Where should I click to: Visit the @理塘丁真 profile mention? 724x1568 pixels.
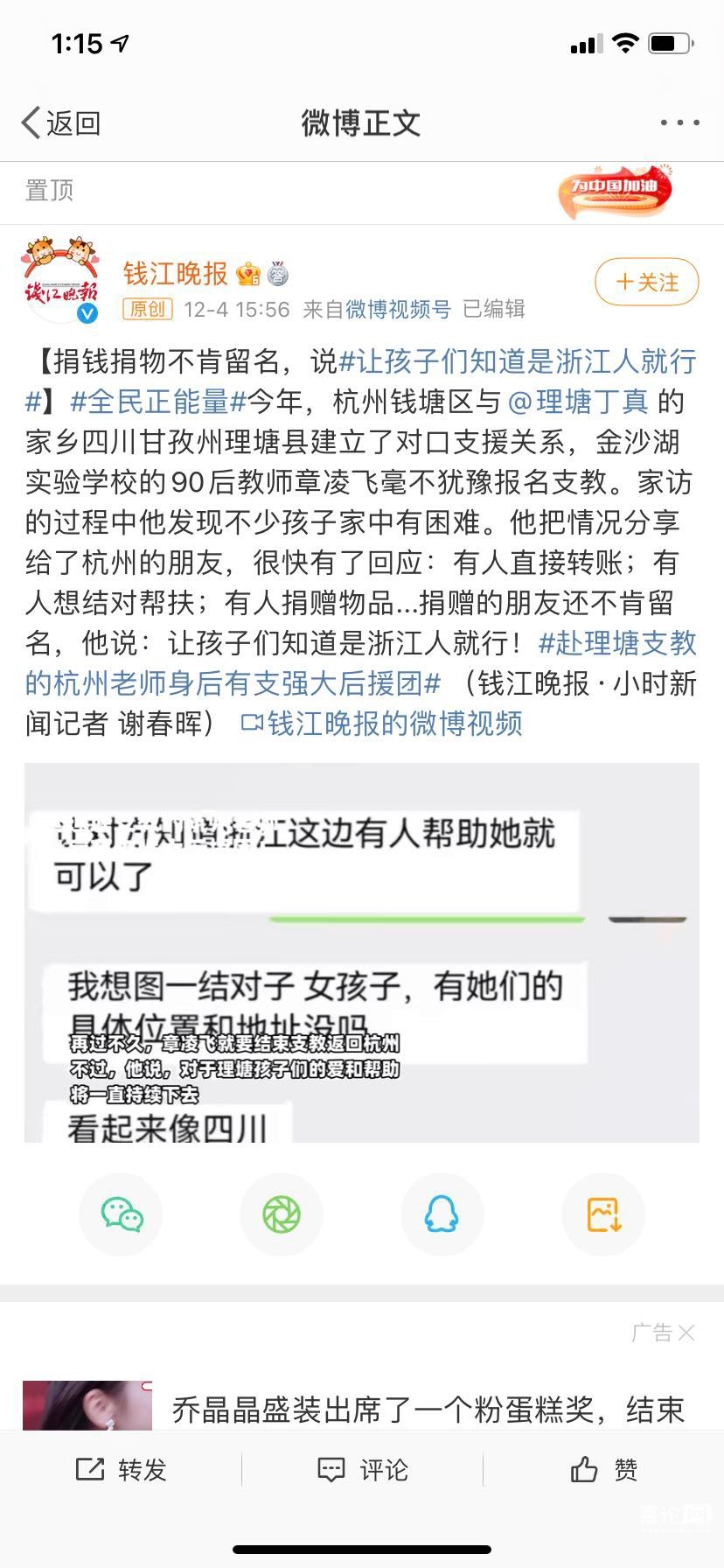coord(578,402)
